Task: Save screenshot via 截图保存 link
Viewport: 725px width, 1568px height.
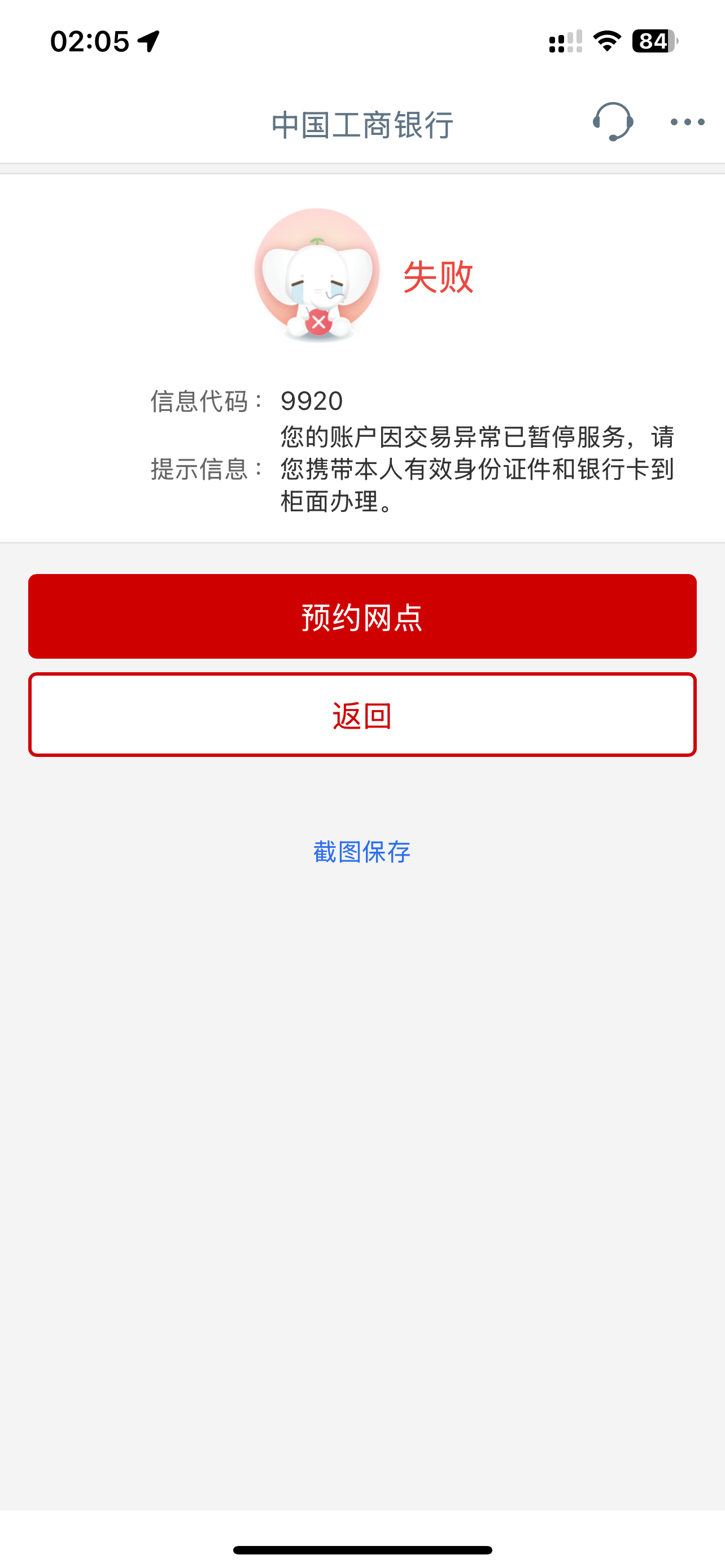Action: (x=361, y=852)
